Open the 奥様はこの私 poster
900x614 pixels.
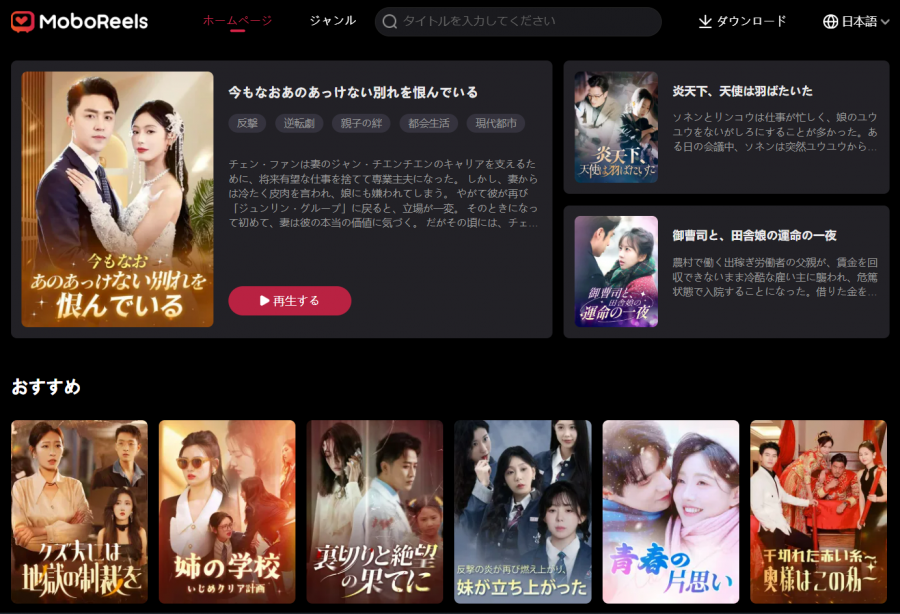coord(818,511)
